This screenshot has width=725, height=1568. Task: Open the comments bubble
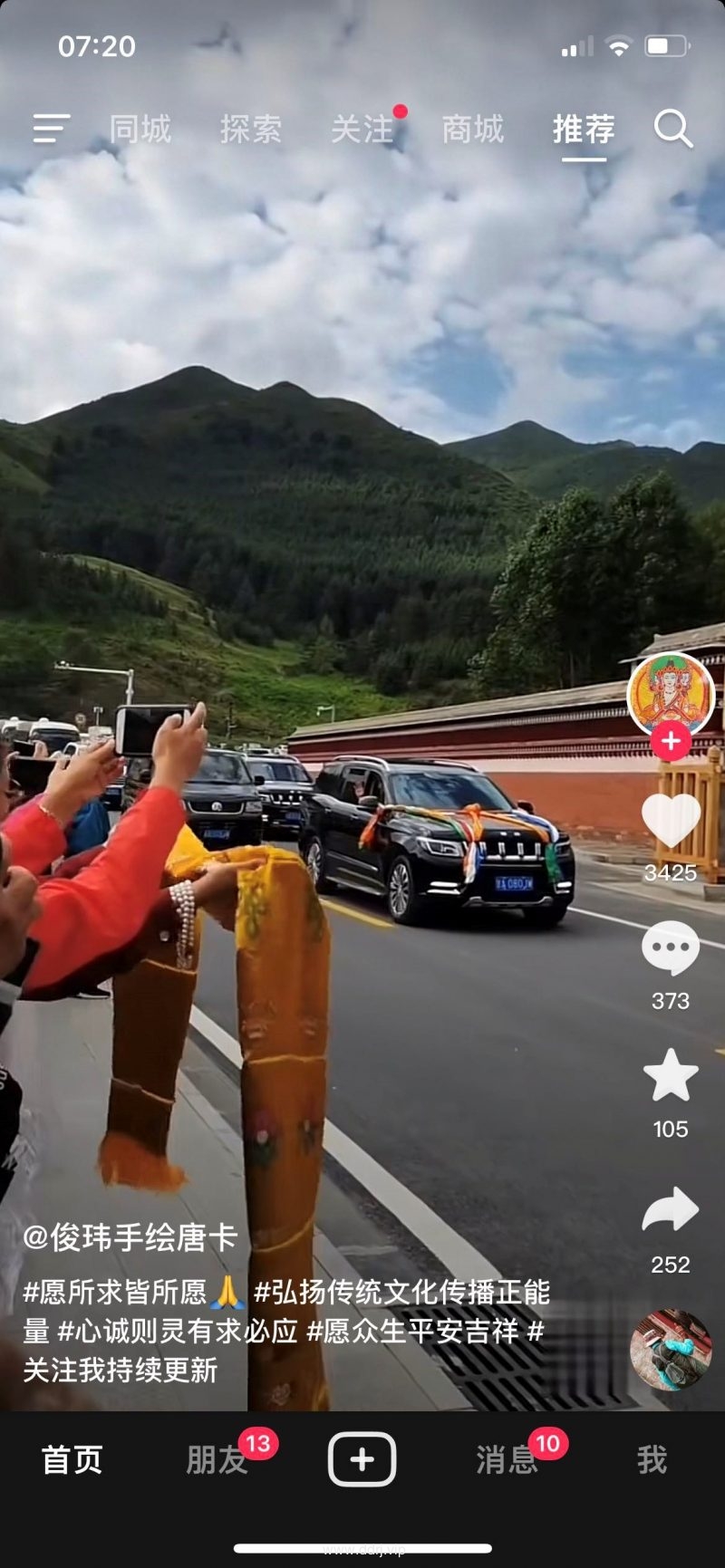[671, 949]
